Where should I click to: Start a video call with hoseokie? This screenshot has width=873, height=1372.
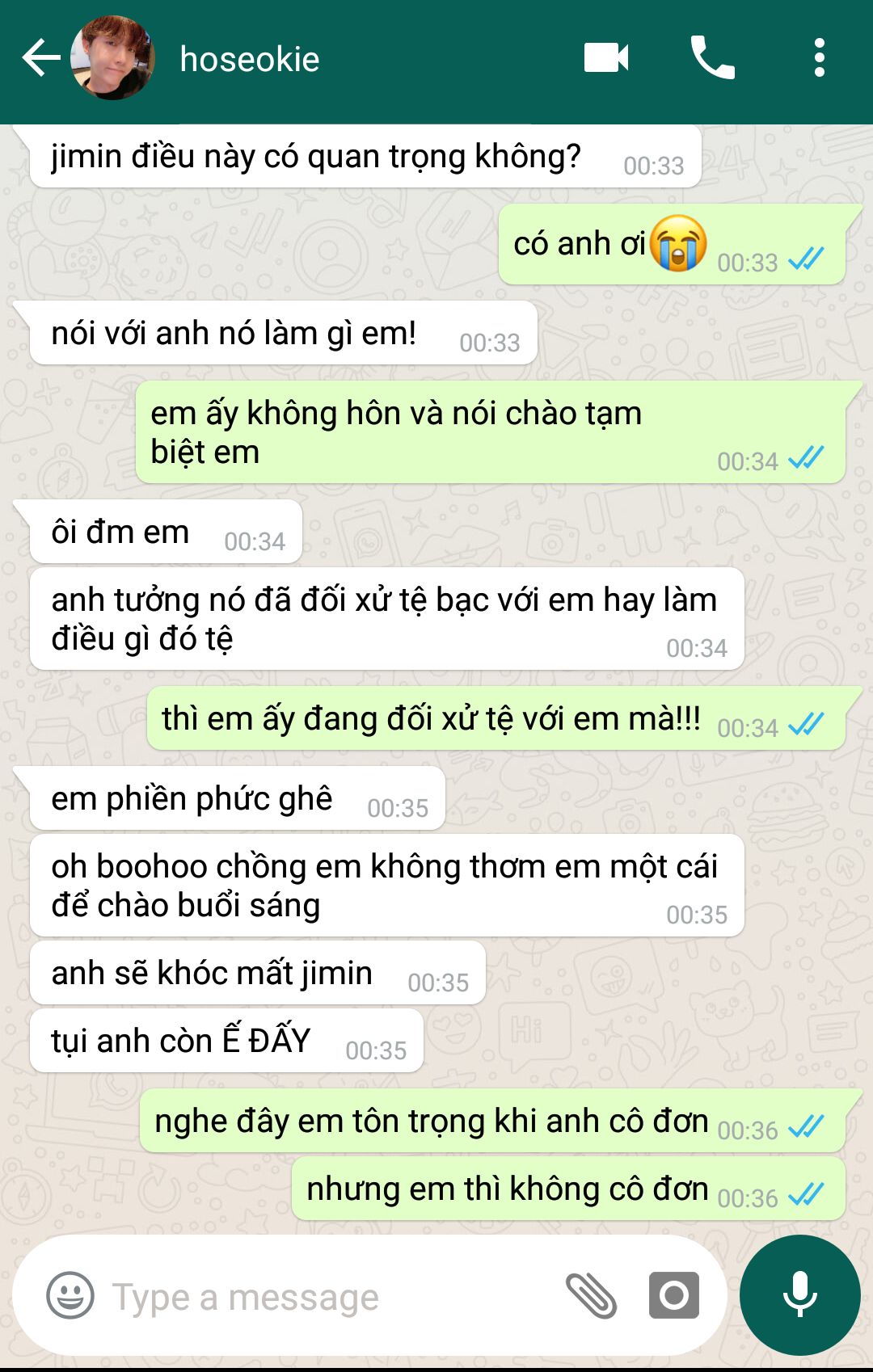point(606,58)
